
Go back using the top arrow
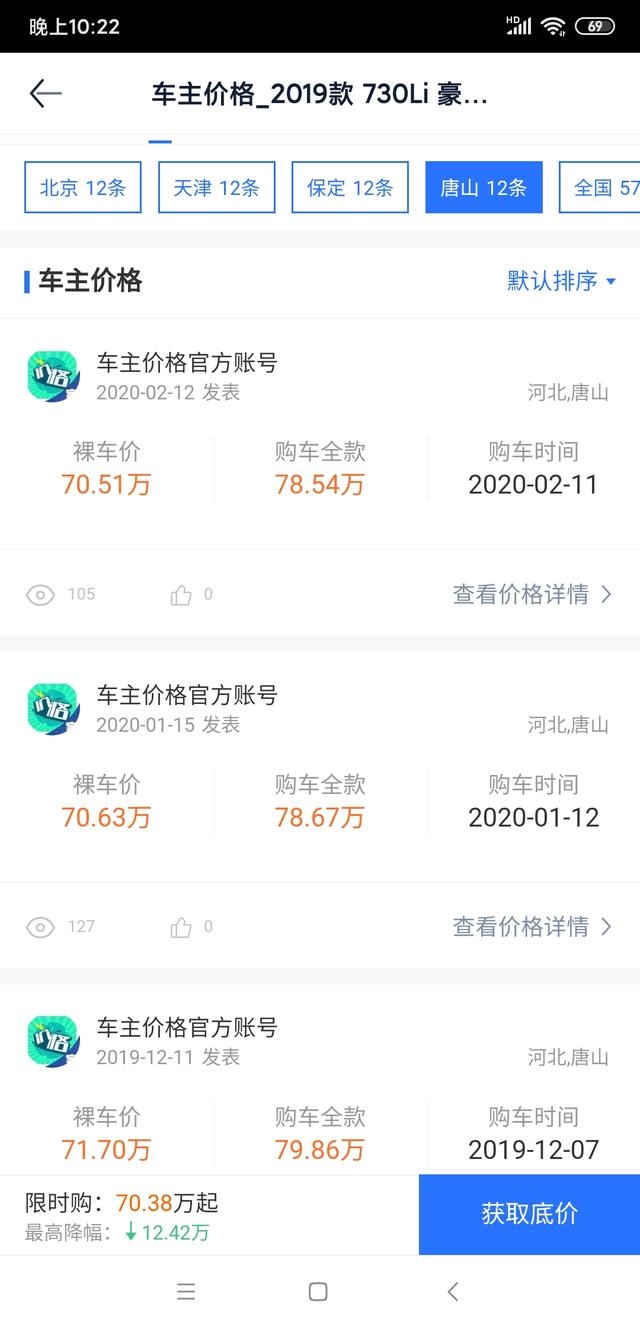(x=46, y=94)
